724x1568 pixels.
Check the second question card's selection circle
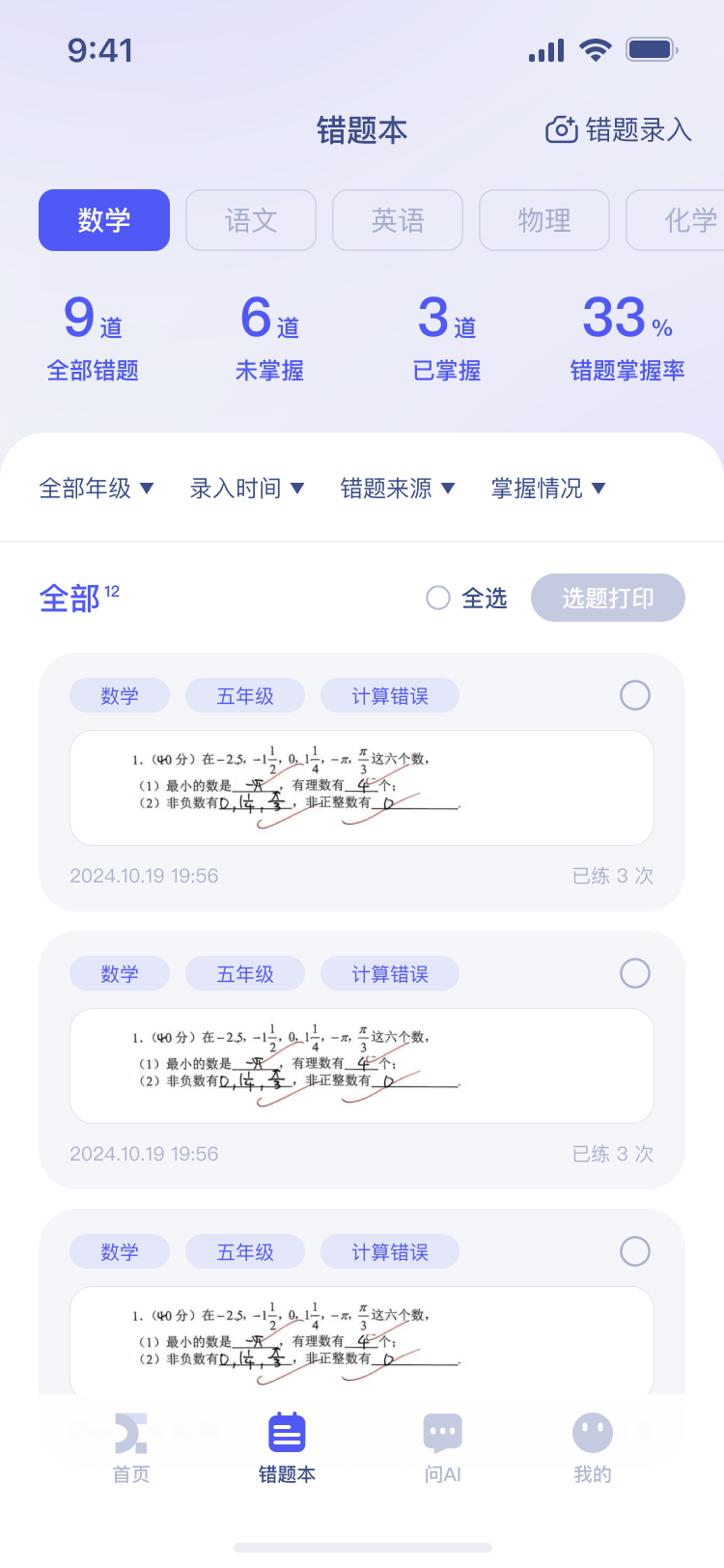(x=634, y=973)
